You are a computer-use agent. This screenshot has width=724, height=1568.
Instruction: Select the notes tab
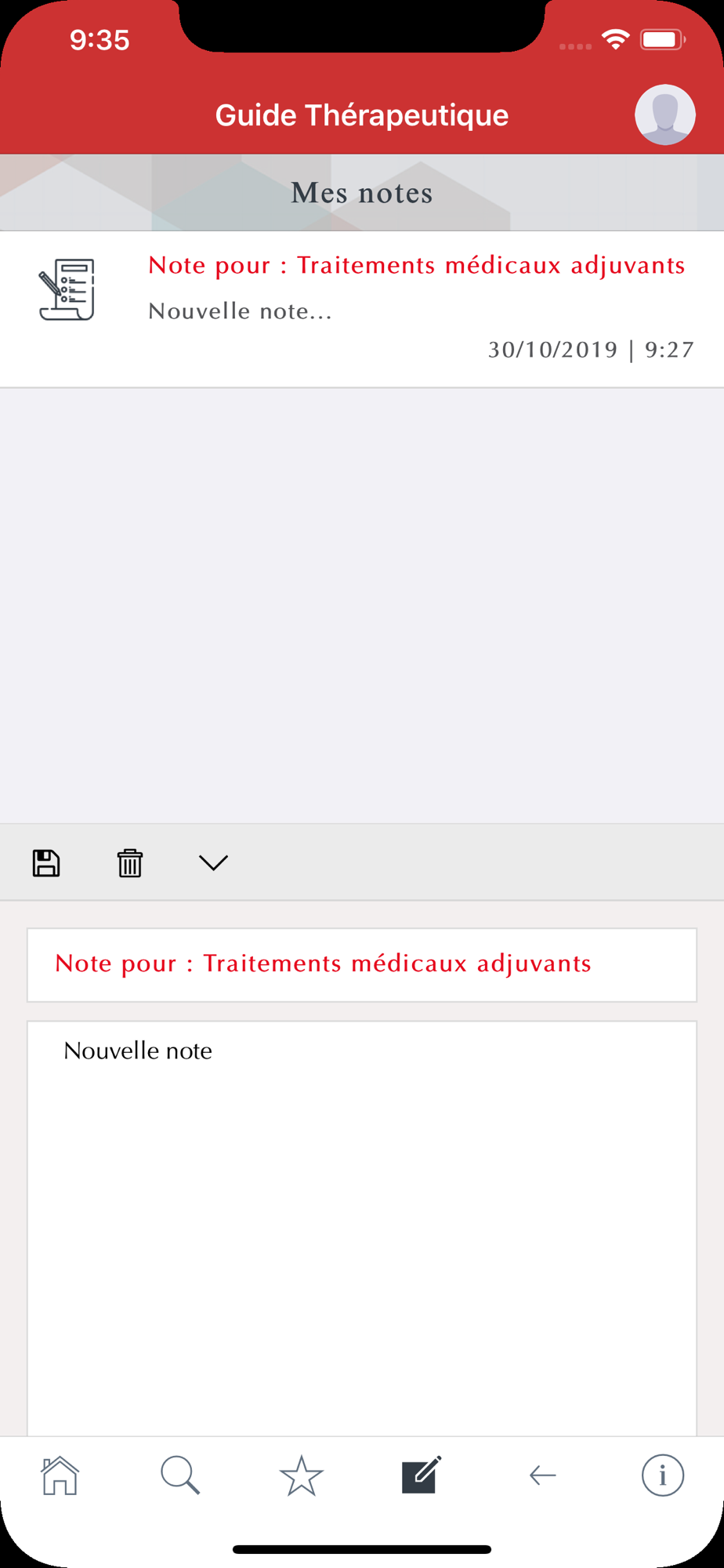tap(422, 1475)
